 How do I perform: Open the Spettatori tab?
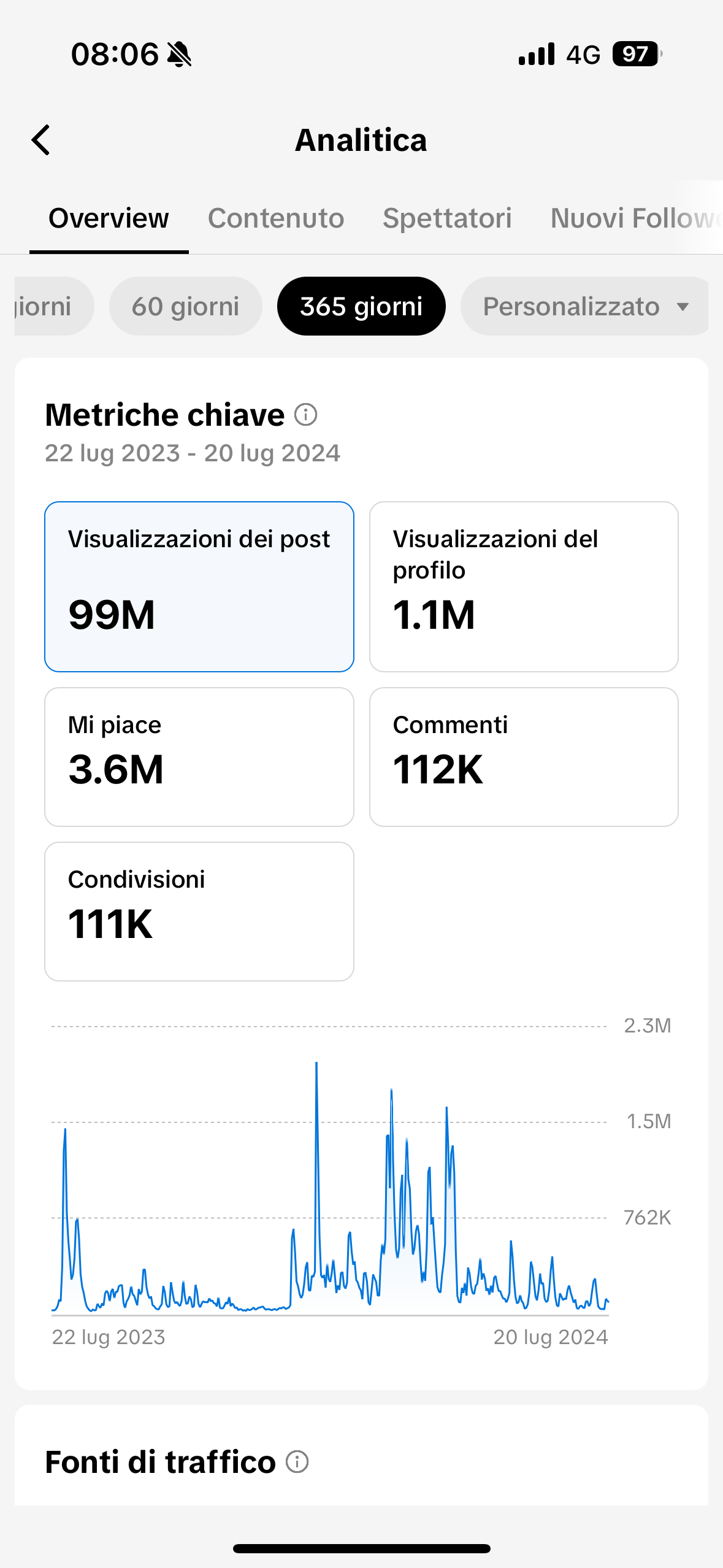coord(447,218)
